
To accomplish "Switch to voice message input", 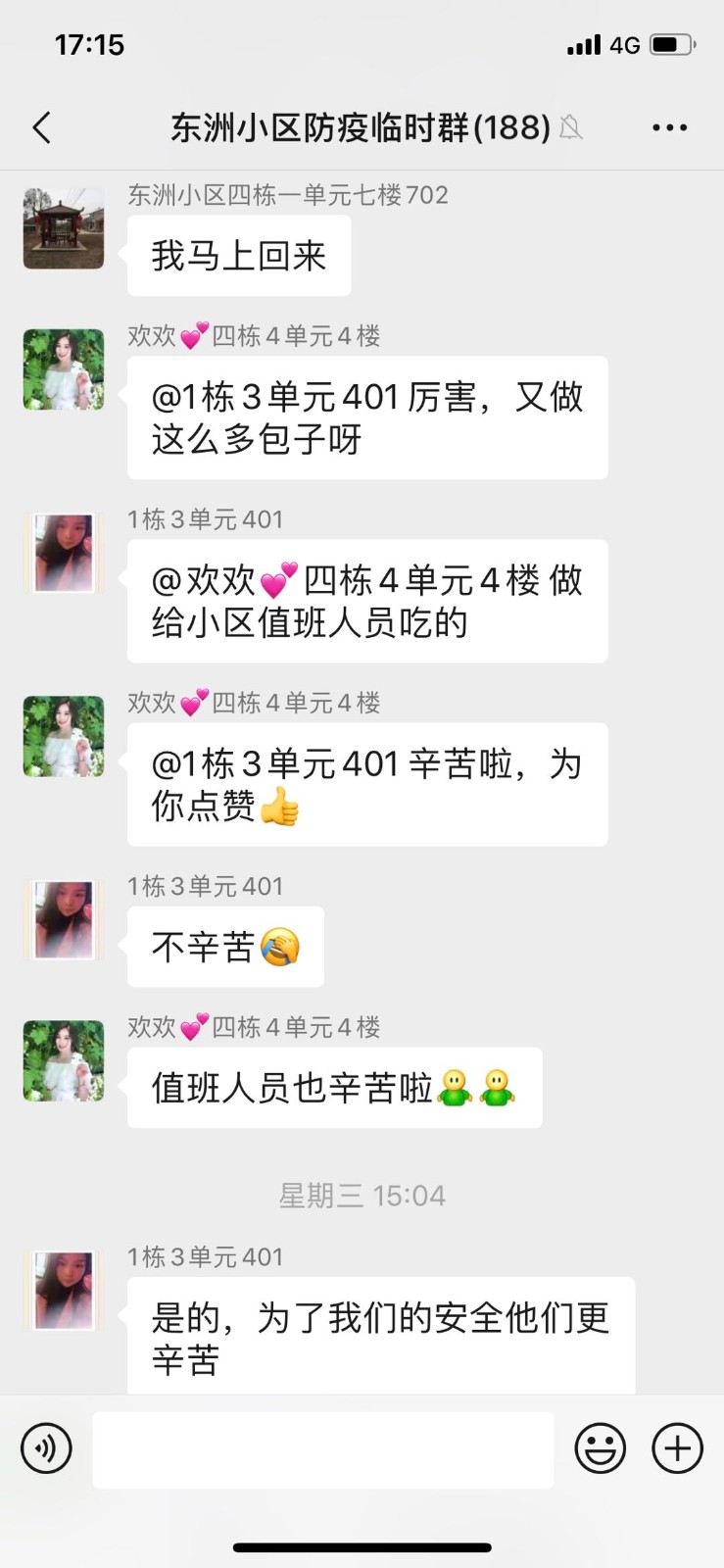I will tap(47, 1448).
